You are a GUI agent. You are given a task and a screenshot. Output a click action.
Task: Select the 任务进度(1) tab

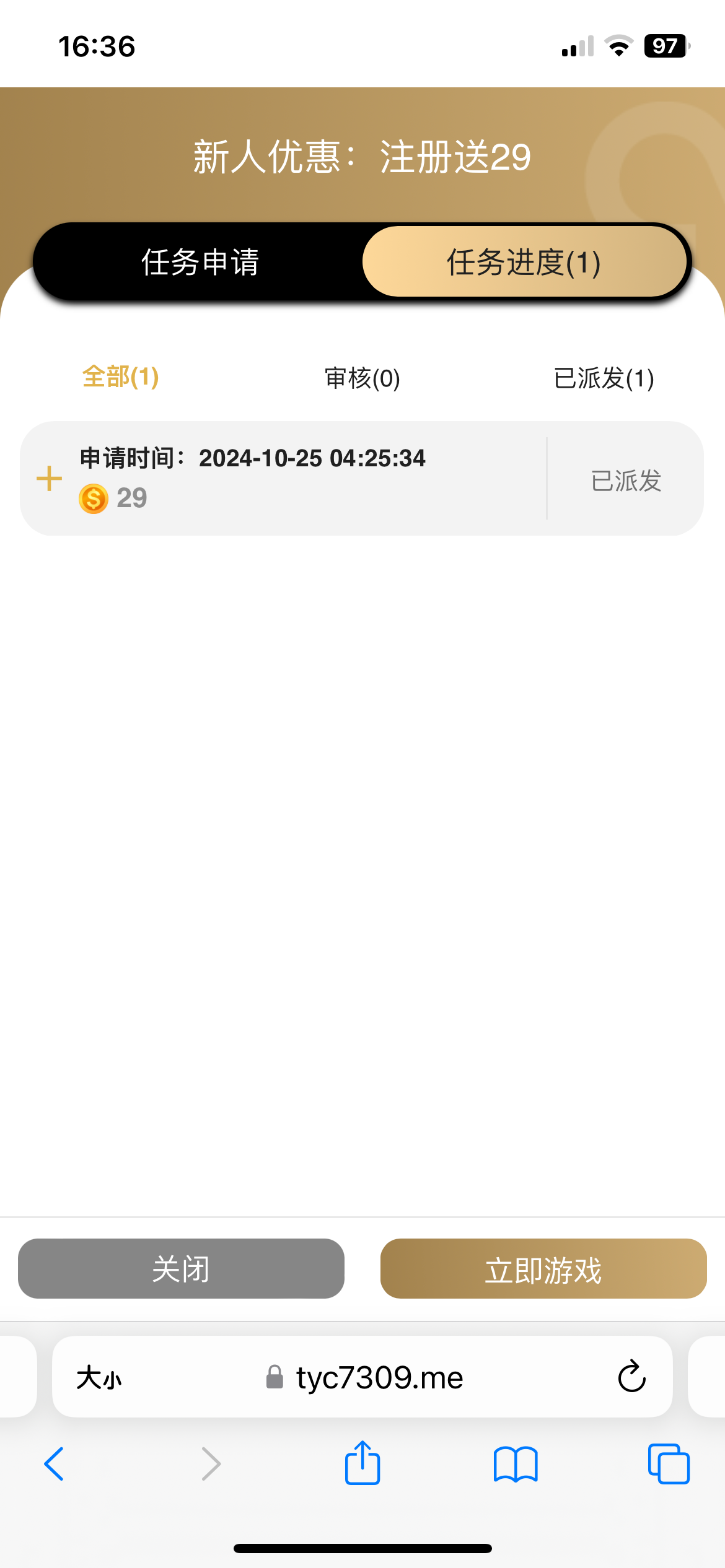[524, 262]
